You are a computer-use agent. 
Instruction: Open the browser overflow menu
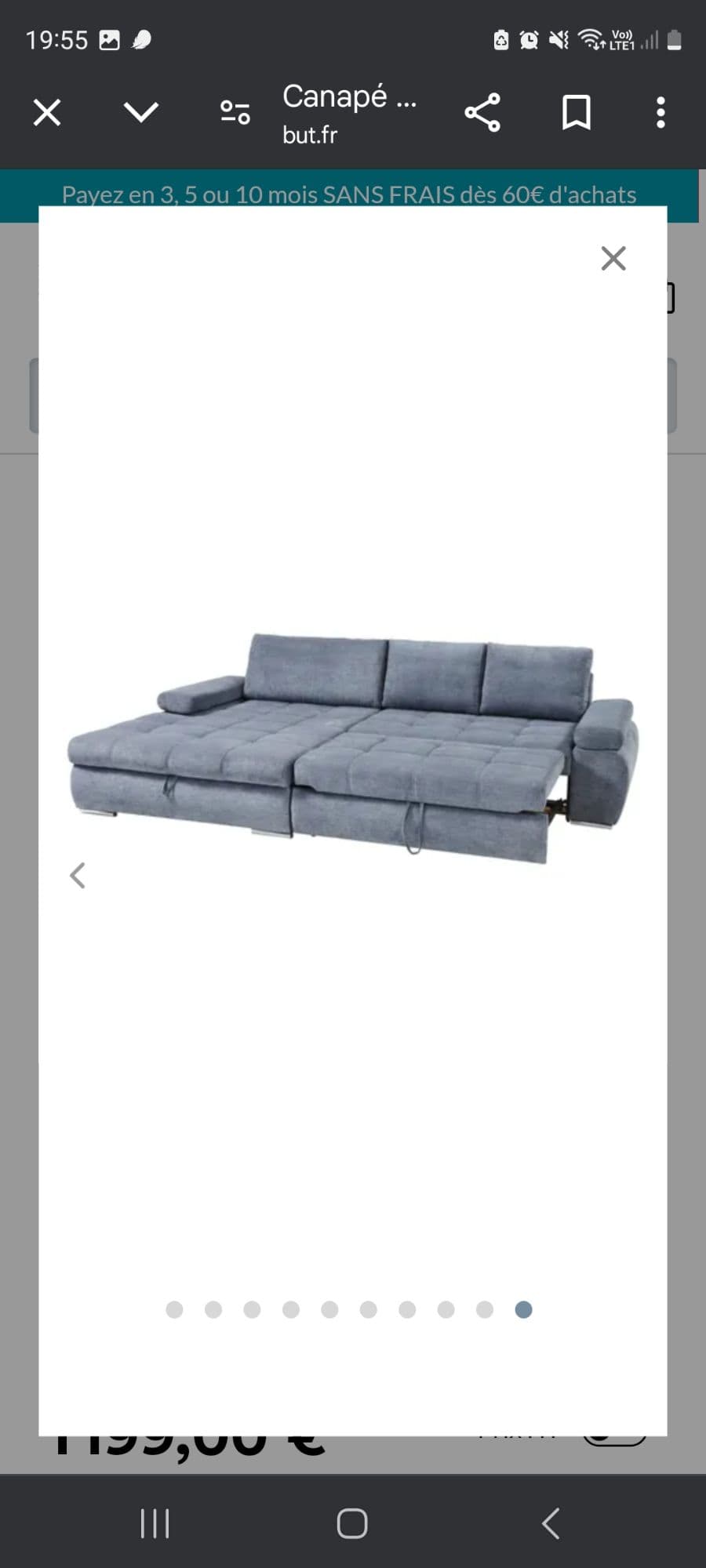click(661, 113)
